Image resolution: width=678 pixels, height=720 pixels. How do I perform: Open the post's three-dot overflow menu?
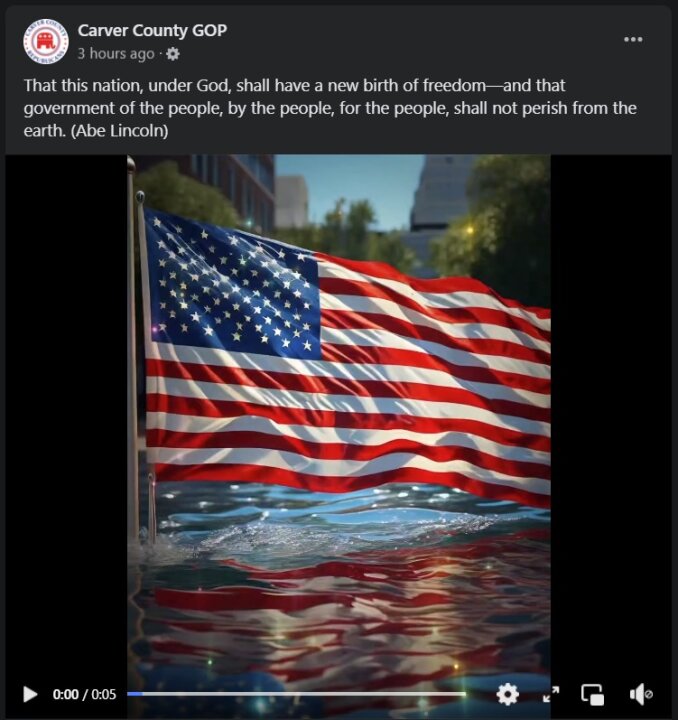click(633, 39)
